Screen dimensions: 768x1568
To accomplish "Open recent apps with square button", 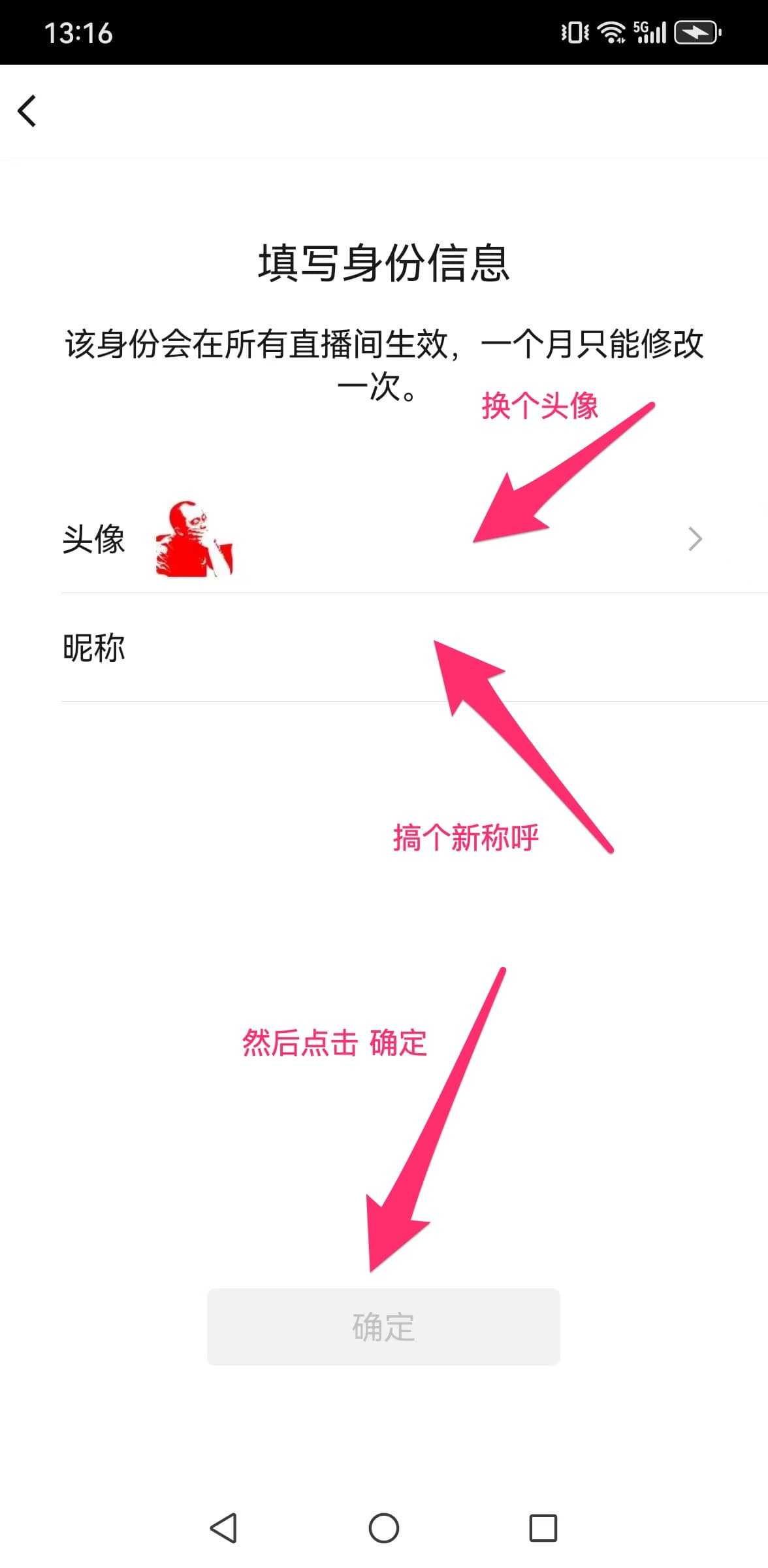I will click(543, 1528).
